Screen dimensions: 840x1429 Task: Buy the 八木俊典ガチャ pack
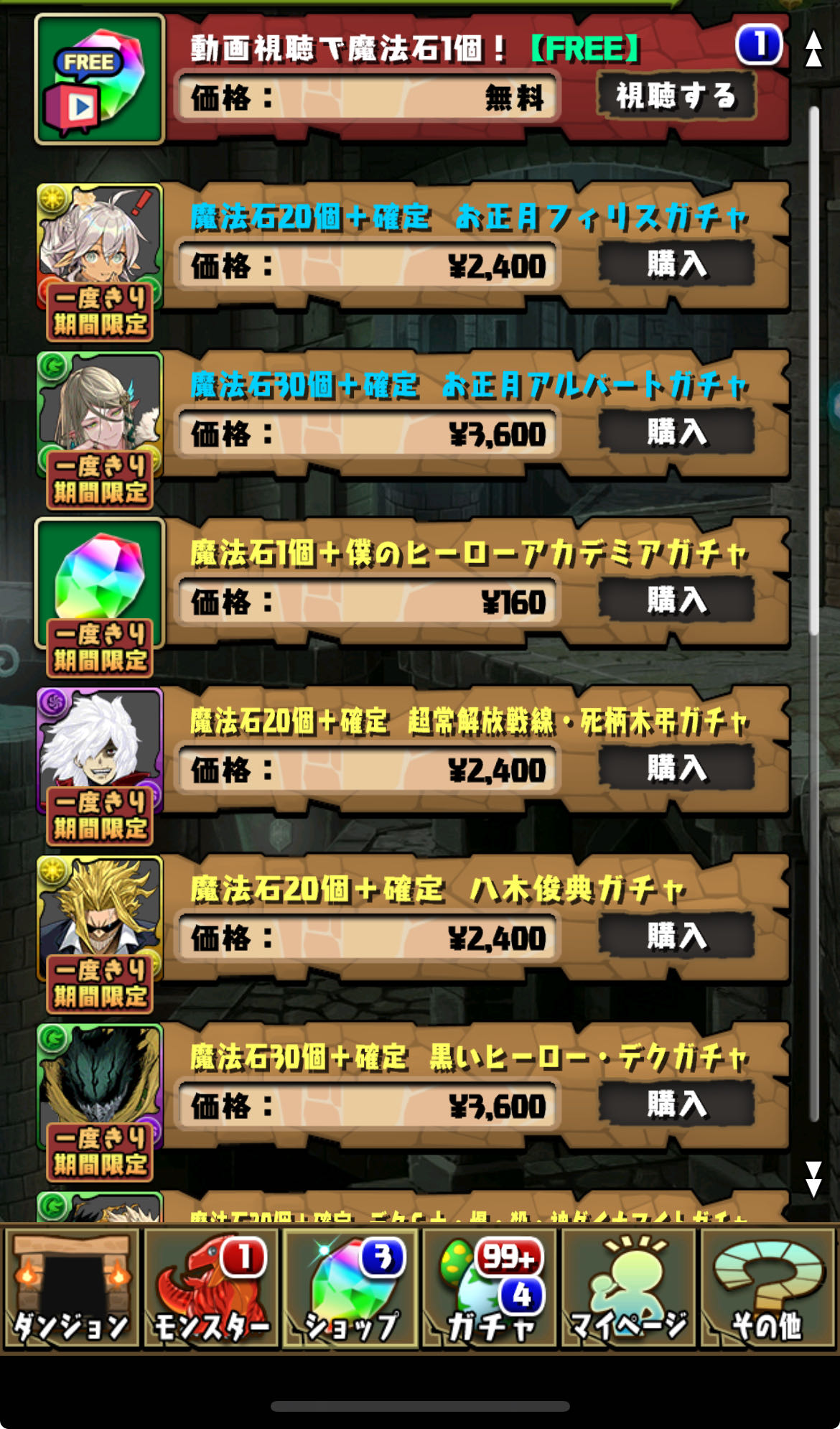click(676, 936)
